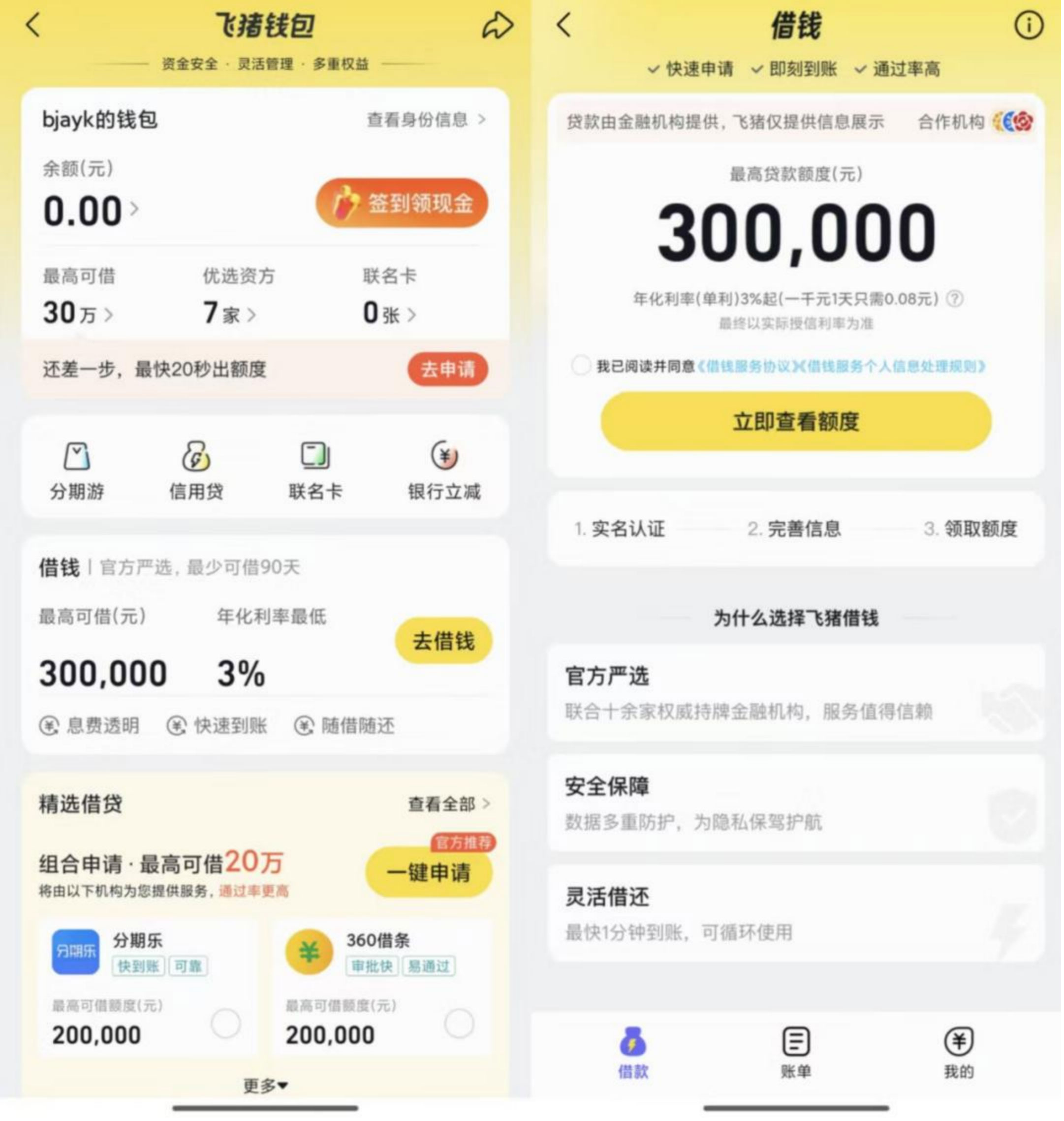Select the 360借条 loan option
The width and height of the screenshot is (1064, 1121).
(459, 1024)
